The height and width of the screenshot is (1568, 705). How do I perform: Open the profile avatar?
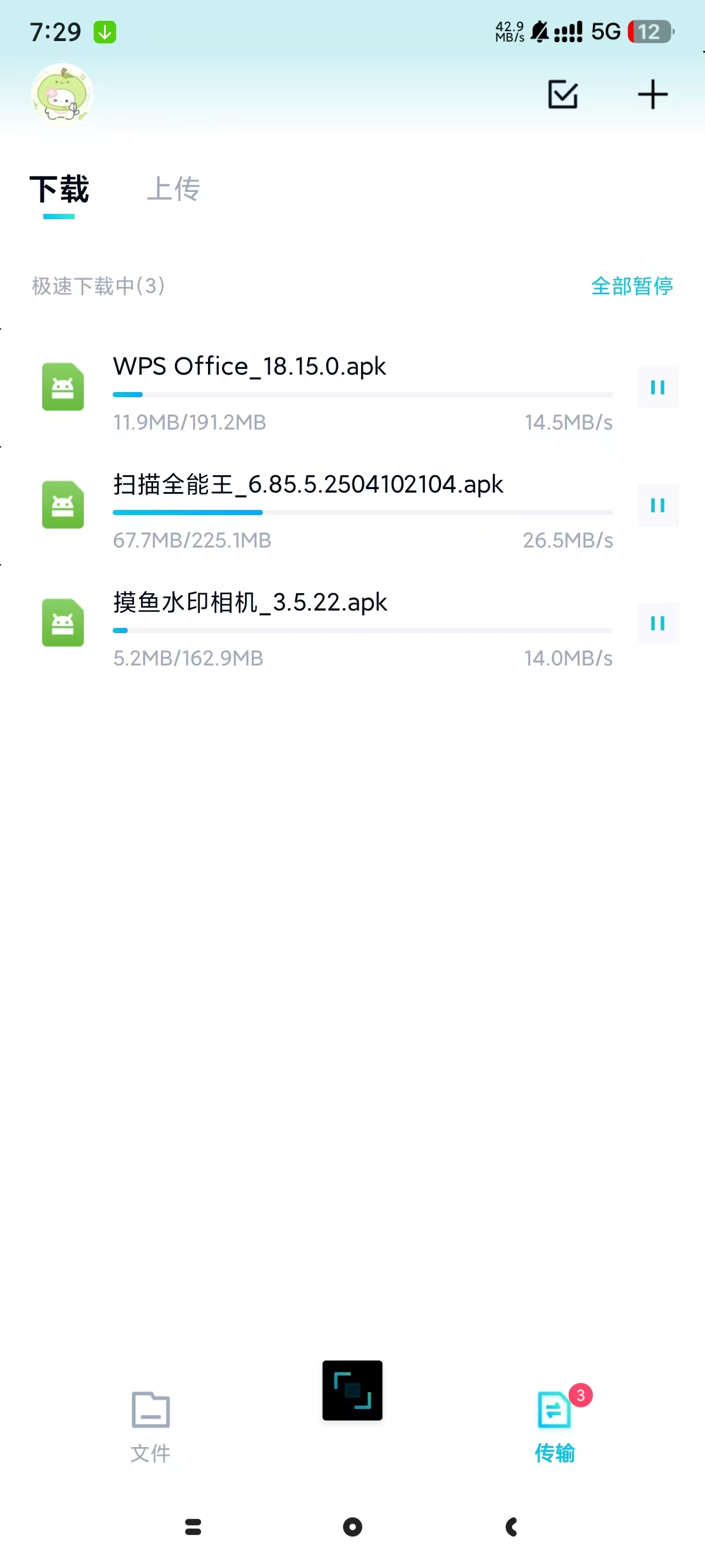[62, 94]
